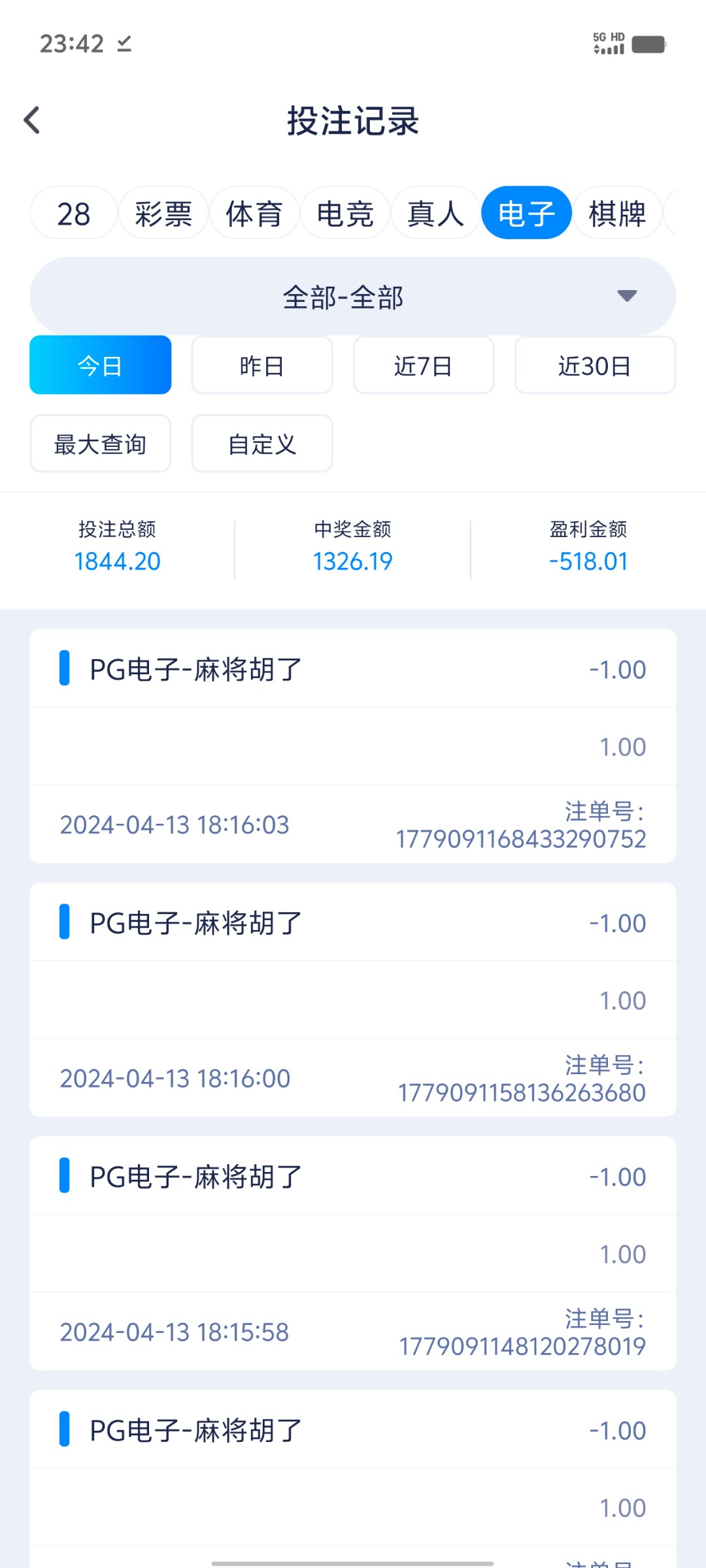Switch to the 28 tab
Screen dimensions: 706x1568
pos(74,214)
